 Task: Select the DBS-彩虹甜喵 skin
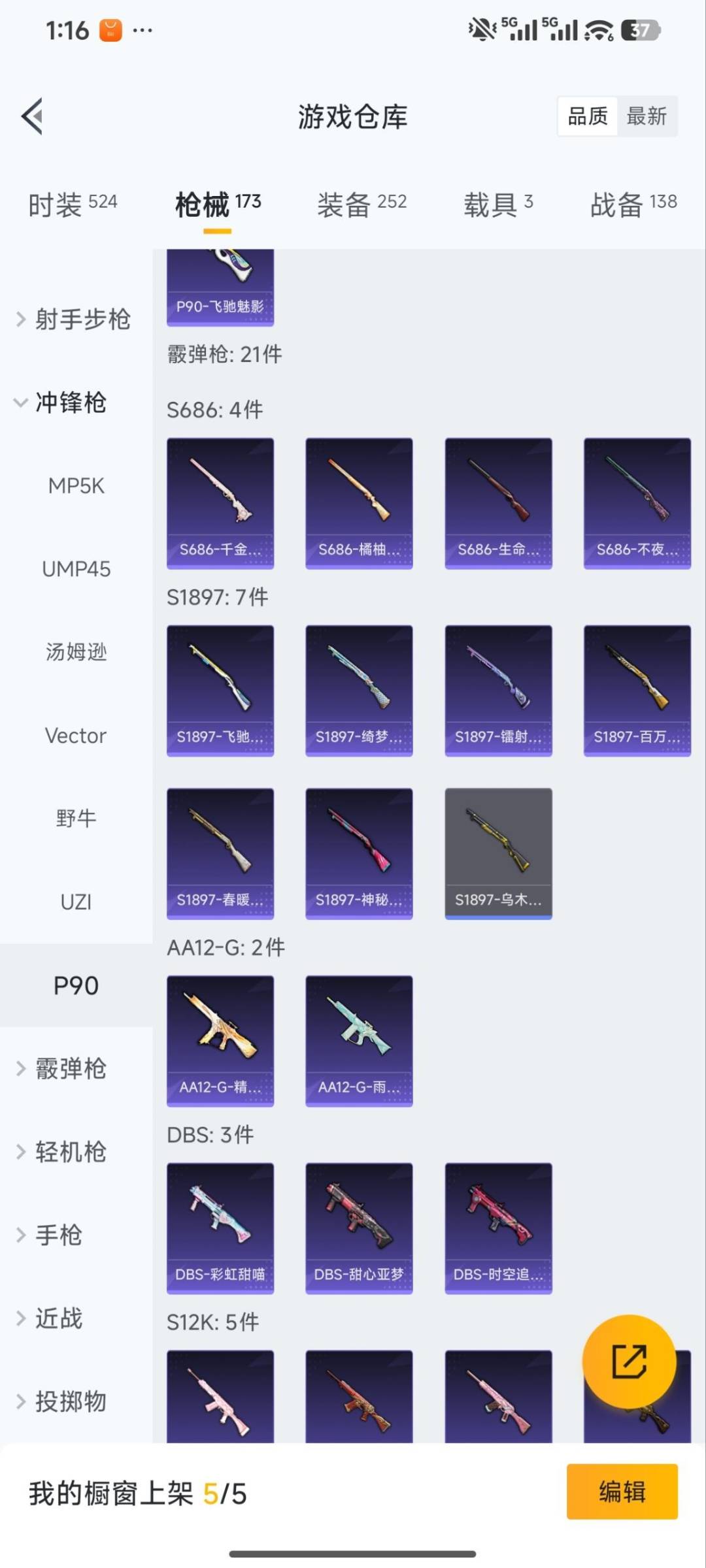click(x=220, y=1227)
